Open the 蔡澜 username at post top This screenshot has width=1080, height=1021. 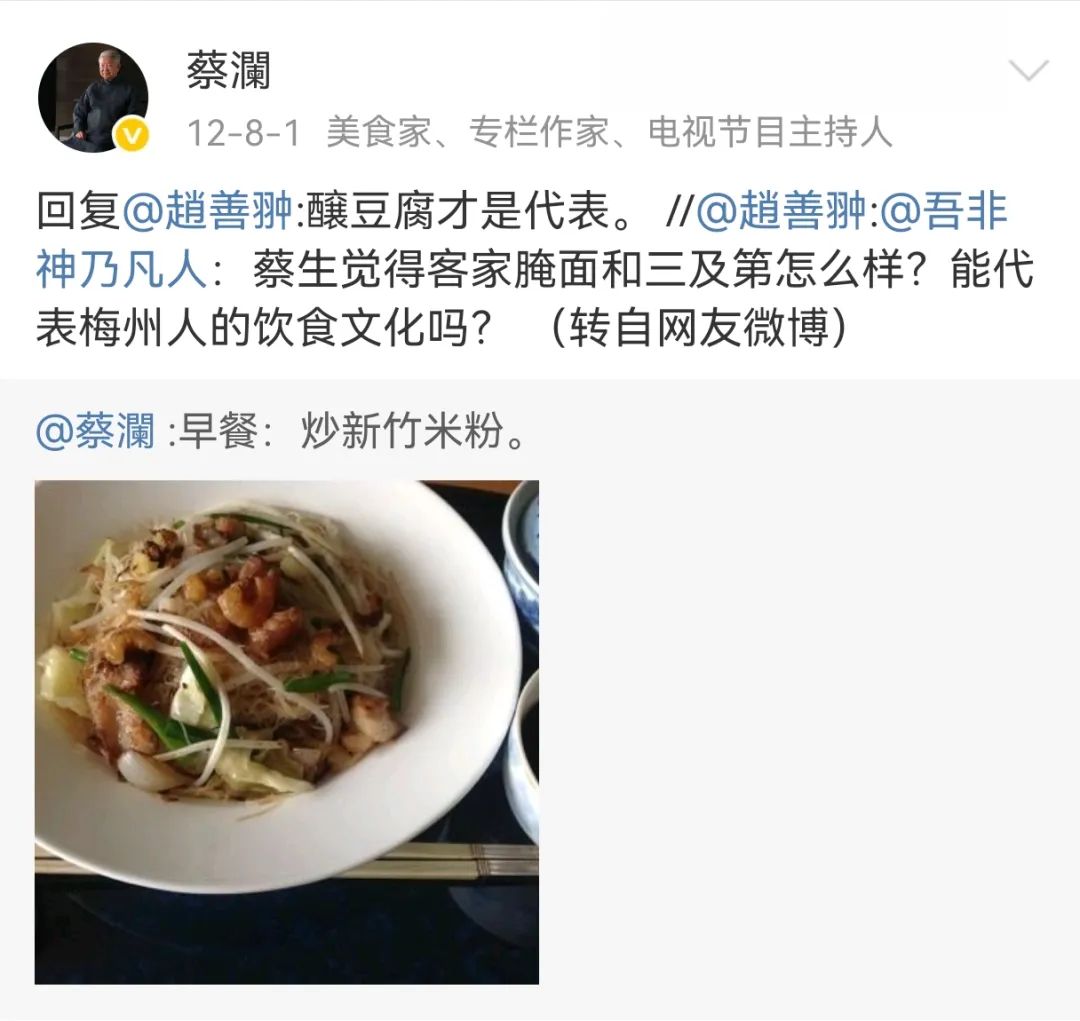click(228, 71)
